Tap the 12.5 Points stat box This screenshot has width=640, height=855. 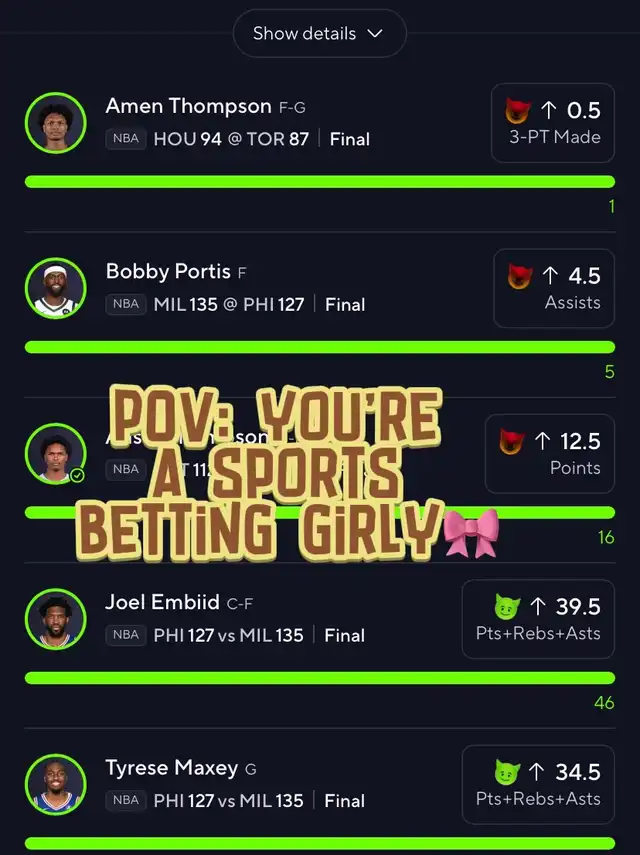[550, 454]
